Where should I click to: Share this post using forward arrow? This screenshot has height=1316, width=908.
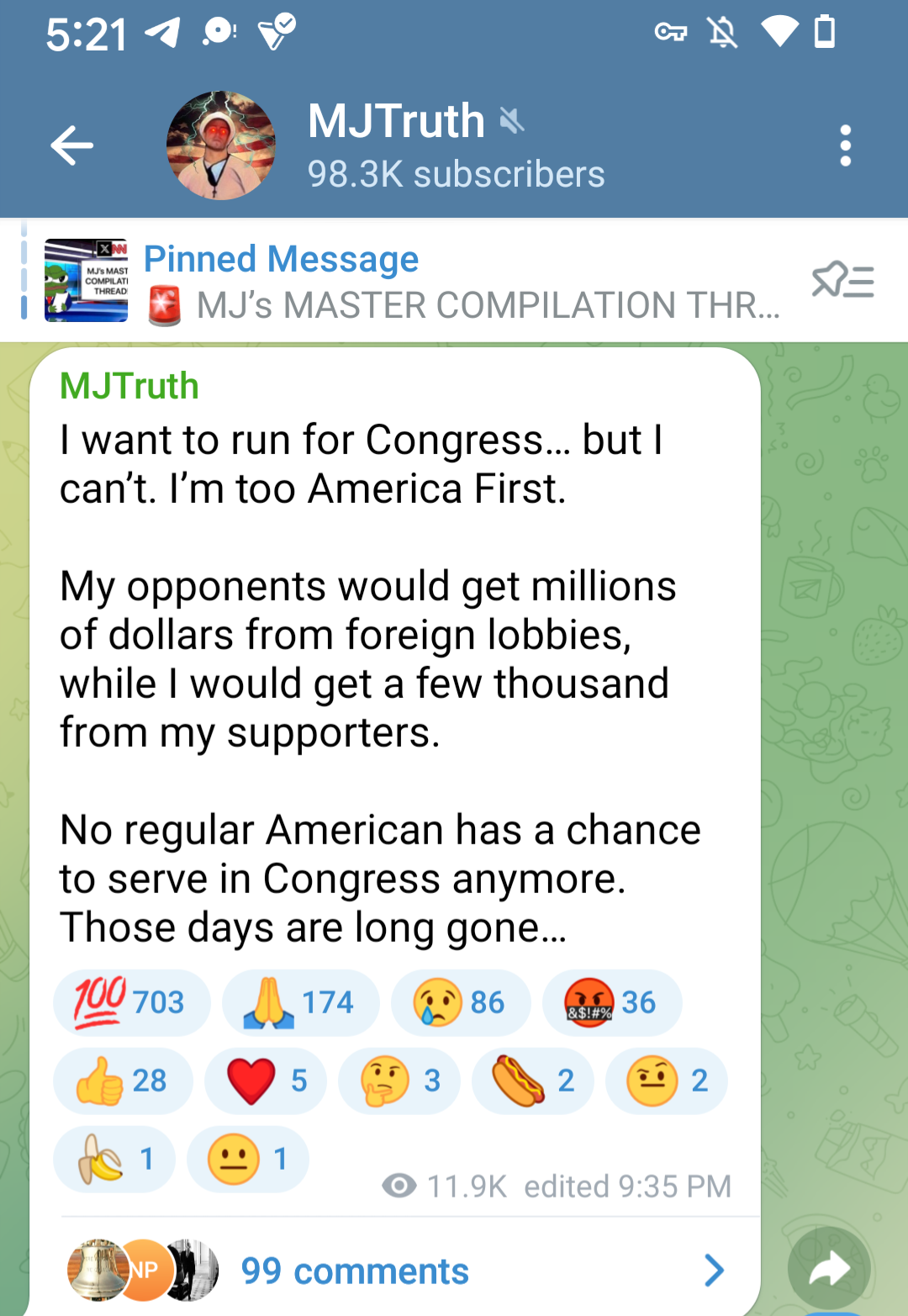[829, 1269]
